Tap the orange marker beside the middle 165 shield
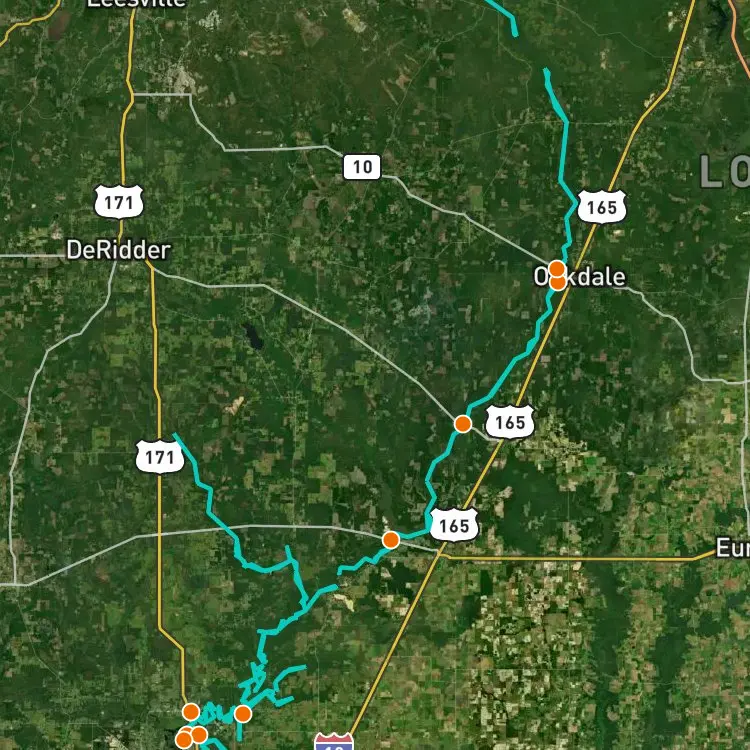Viewport: 750px width, 750px height. (x=463, y=424)
